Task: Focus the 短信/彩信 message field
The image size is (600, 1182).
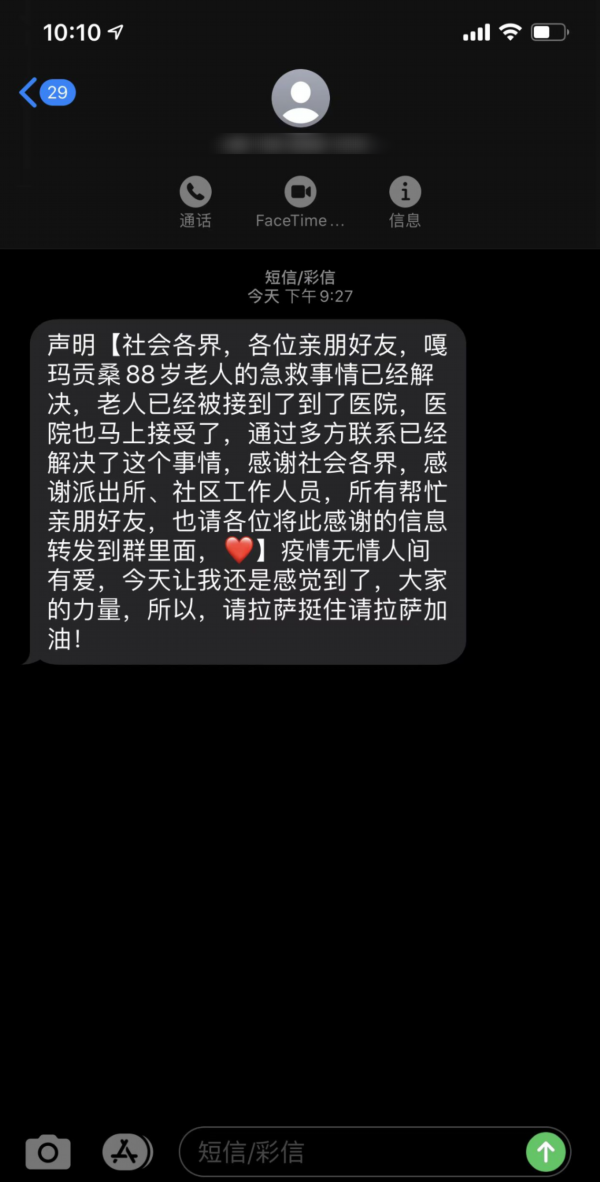Action: point(350,1152)
